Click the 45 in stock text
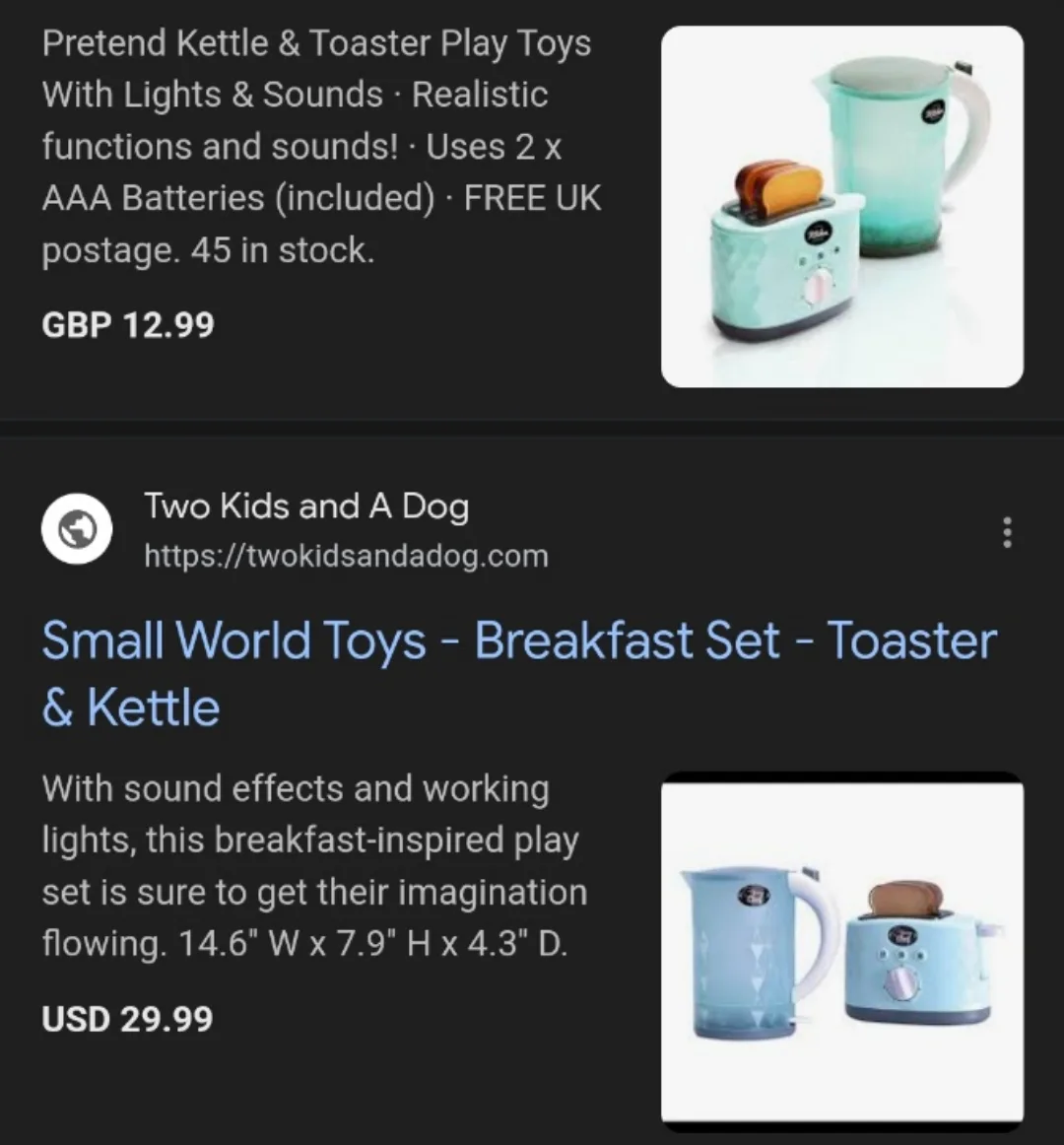The width and height of the screenshot is (1064, 1145). pos(282,249)
